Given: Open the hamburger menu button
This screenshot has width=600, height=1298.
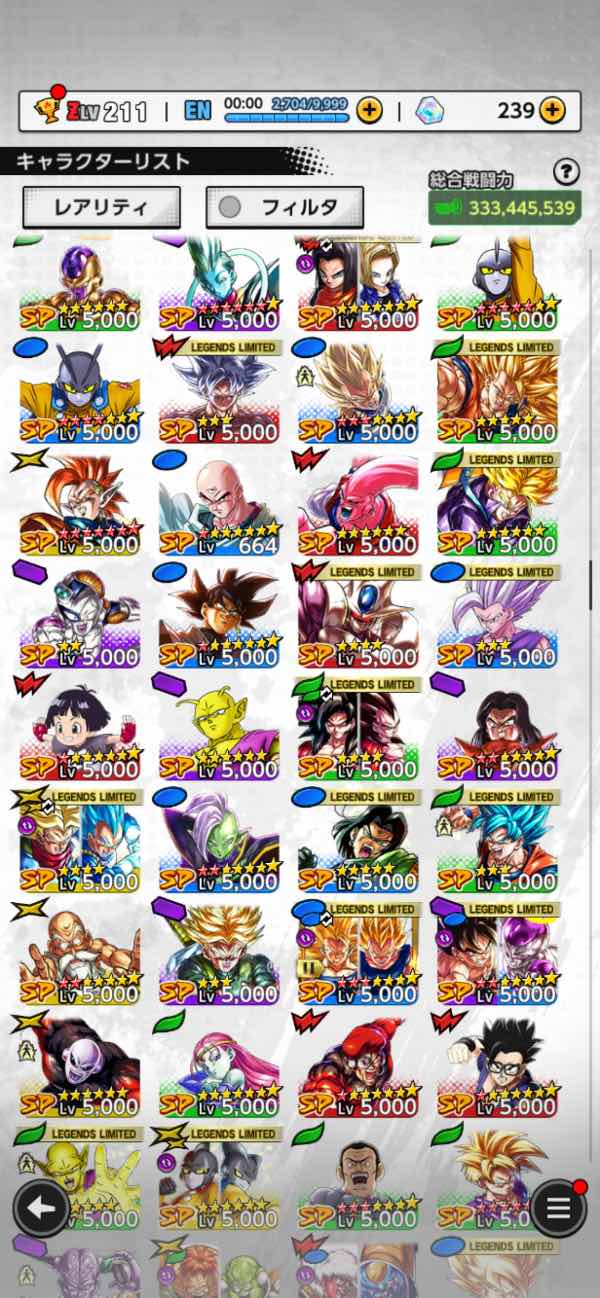Looking at the screenshot, I should coord(558,1208).
